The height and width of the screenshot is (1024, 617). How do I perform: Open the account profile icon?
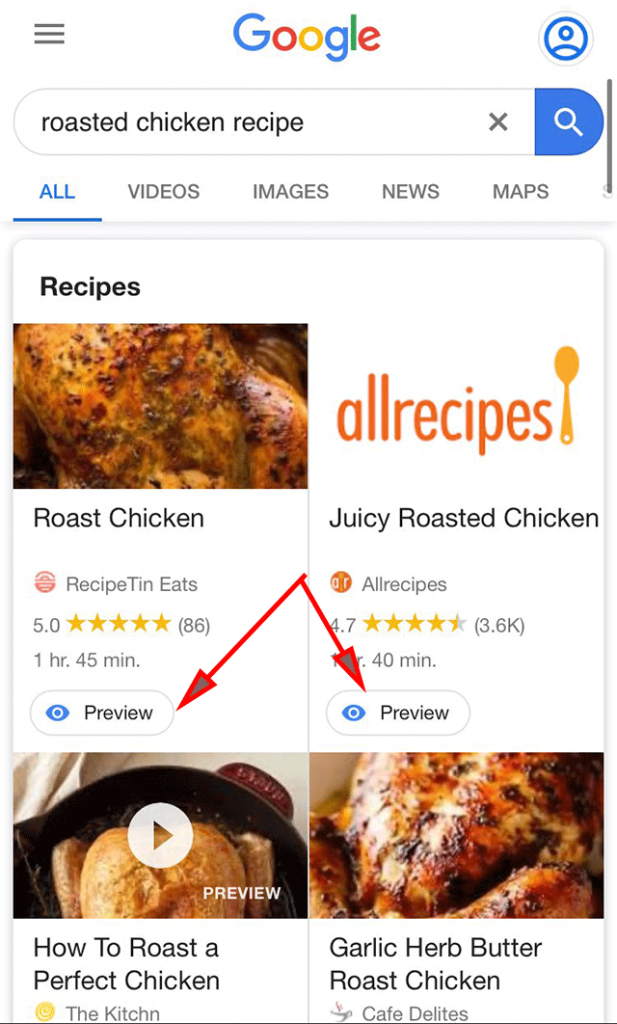[566, 38]
